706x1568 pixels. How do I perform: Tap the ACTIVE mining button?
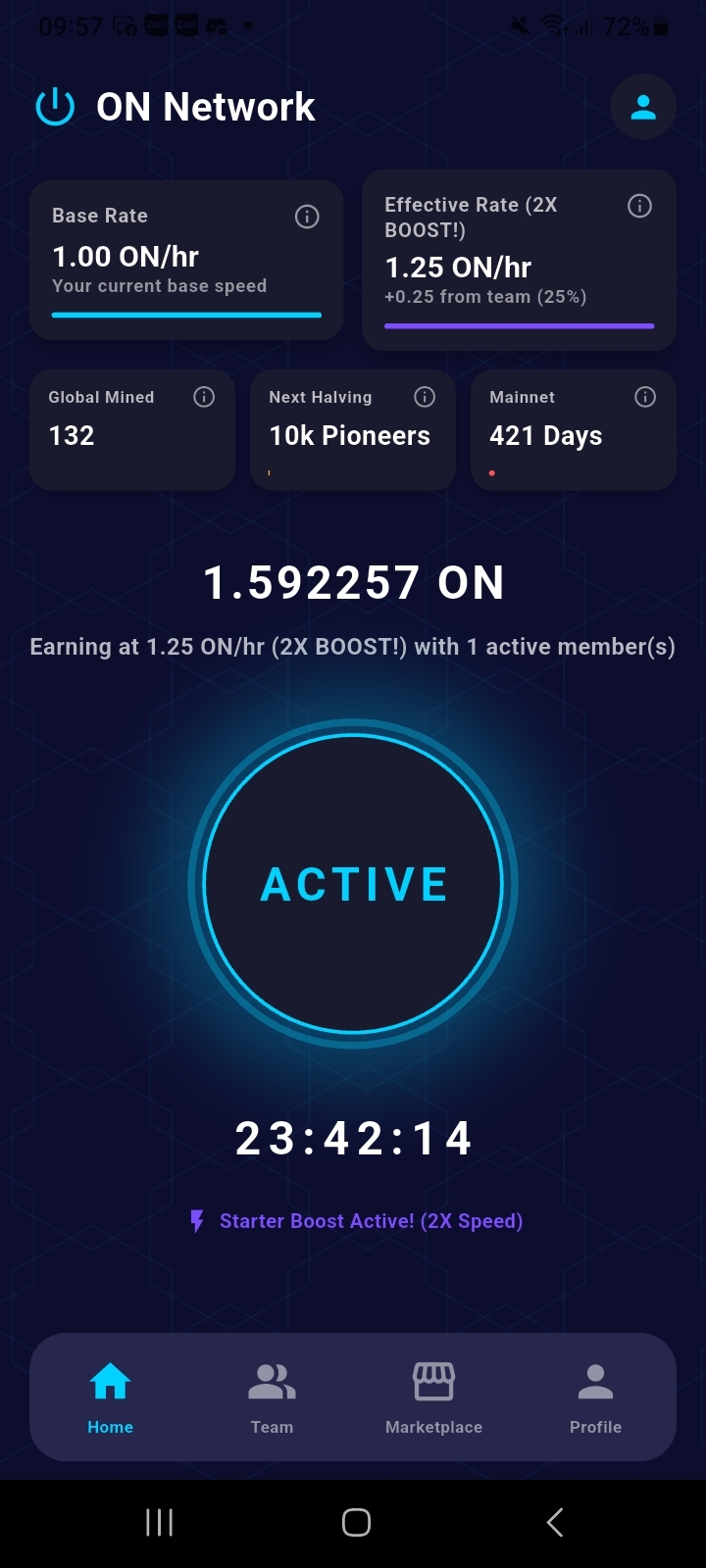(x=353, y=884)
